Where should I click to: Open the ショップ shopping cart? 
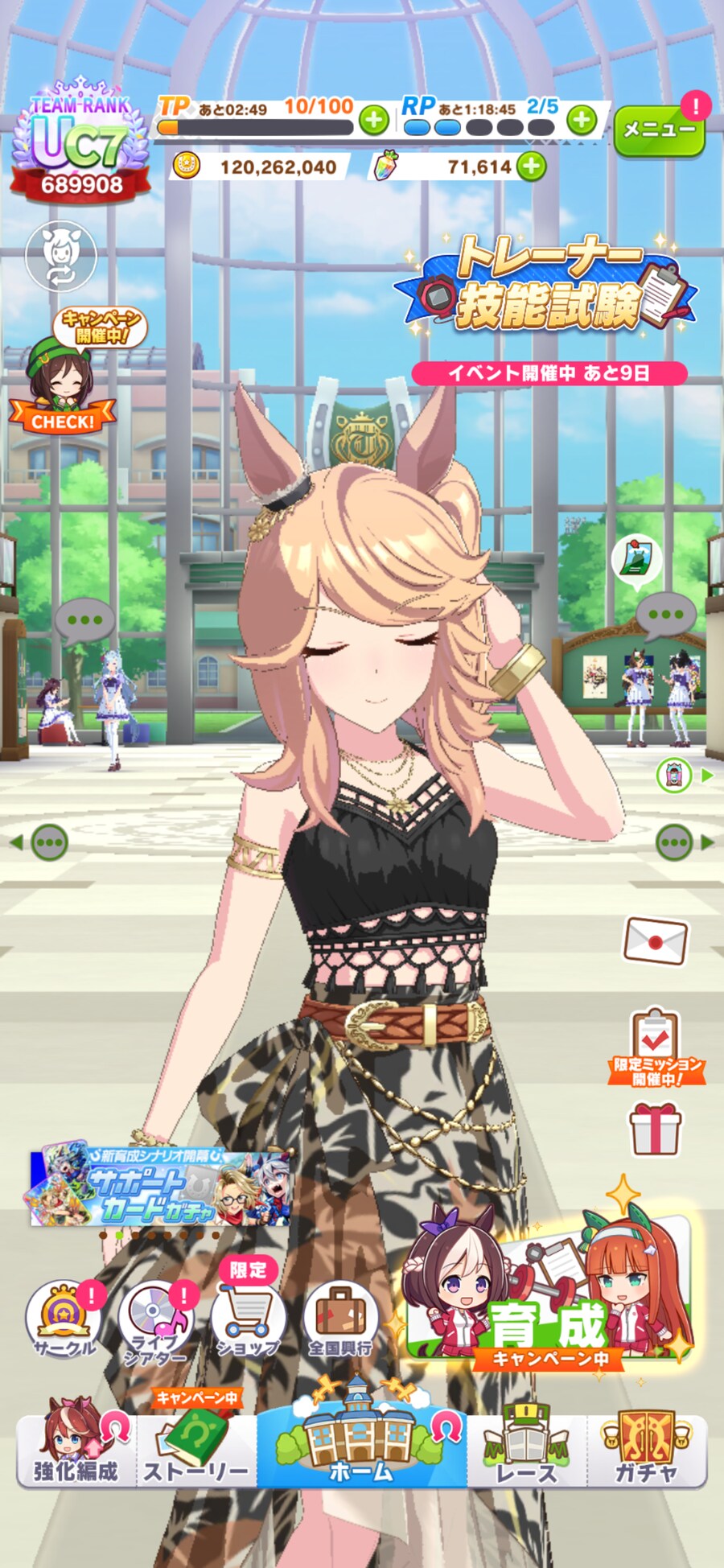click(248, 1320)
